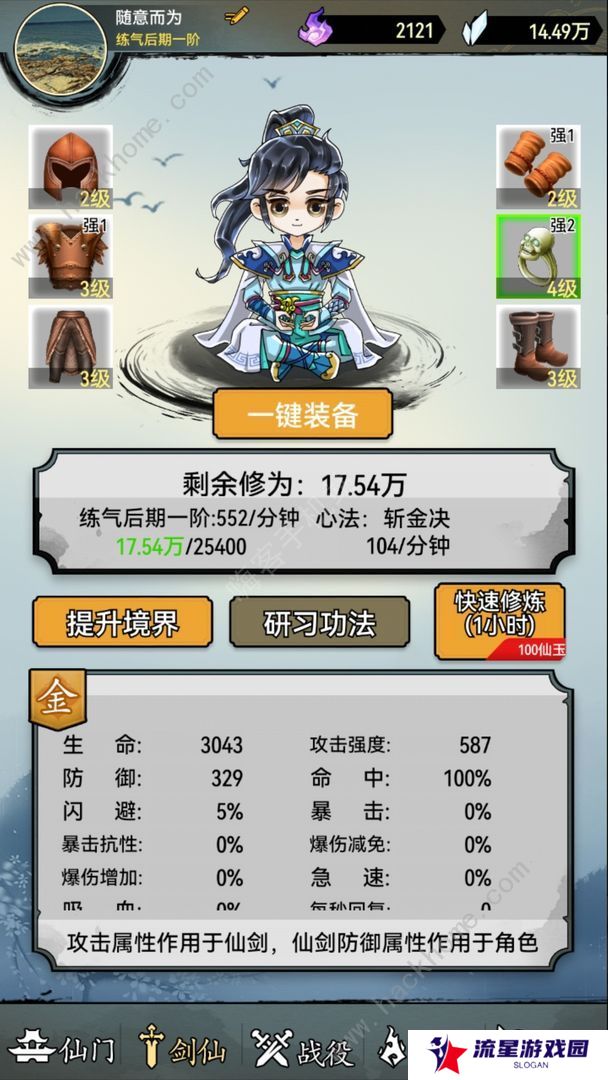The height and width of the screenshot is (1080, 608).
Task: Open the level 4 skull ring slot
Action: (x=538, y=257)
